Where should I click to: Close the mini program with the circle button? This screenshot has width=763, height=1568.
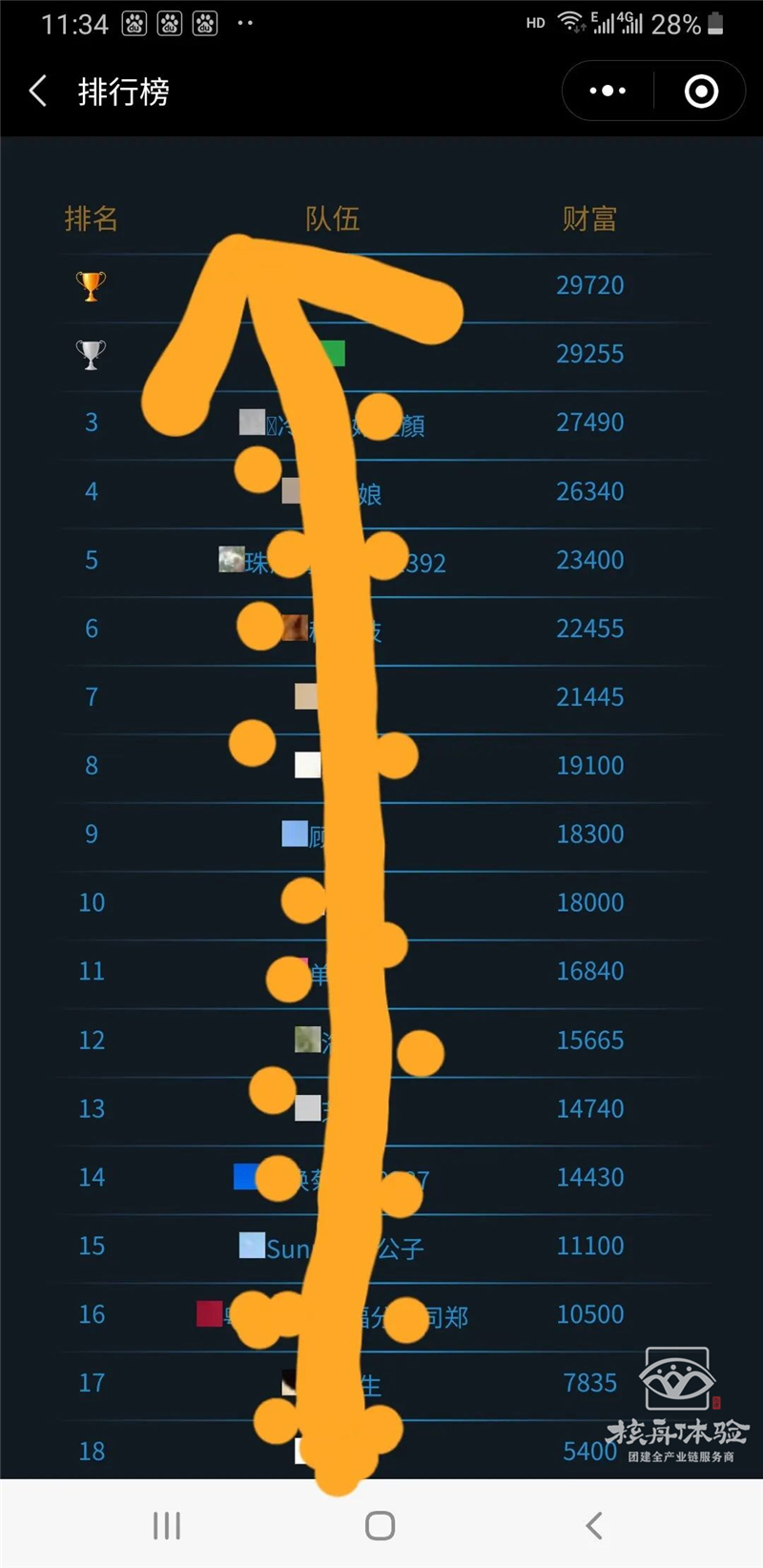coord(701,92)
